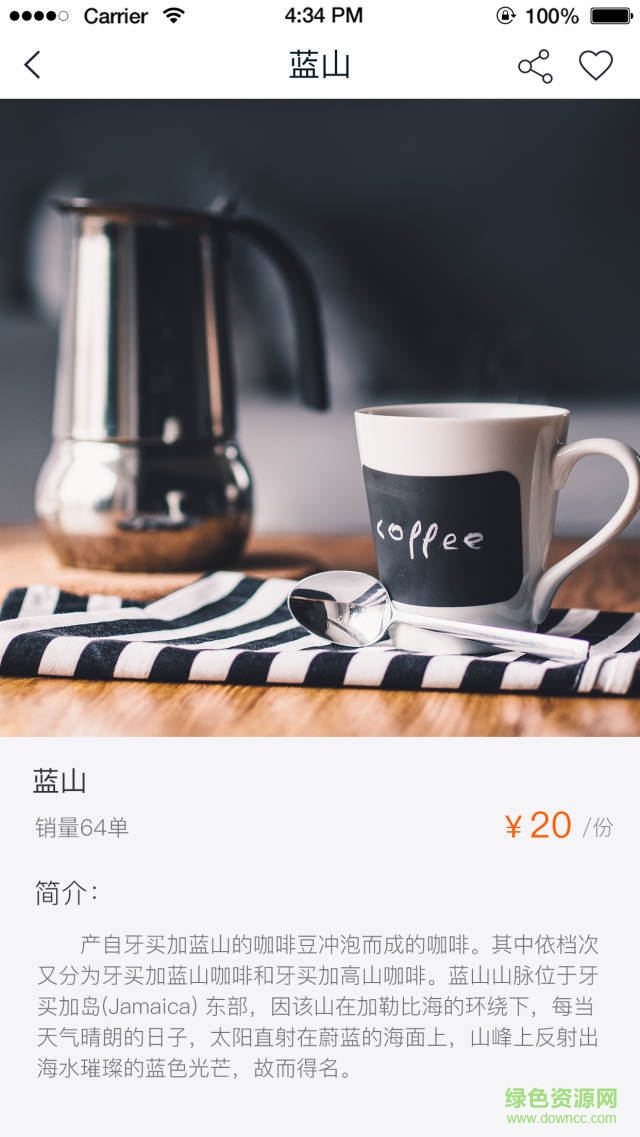Open the 蓝山 coffee product photo
The image size is (640, 1137).
click(x=320, y=418)
